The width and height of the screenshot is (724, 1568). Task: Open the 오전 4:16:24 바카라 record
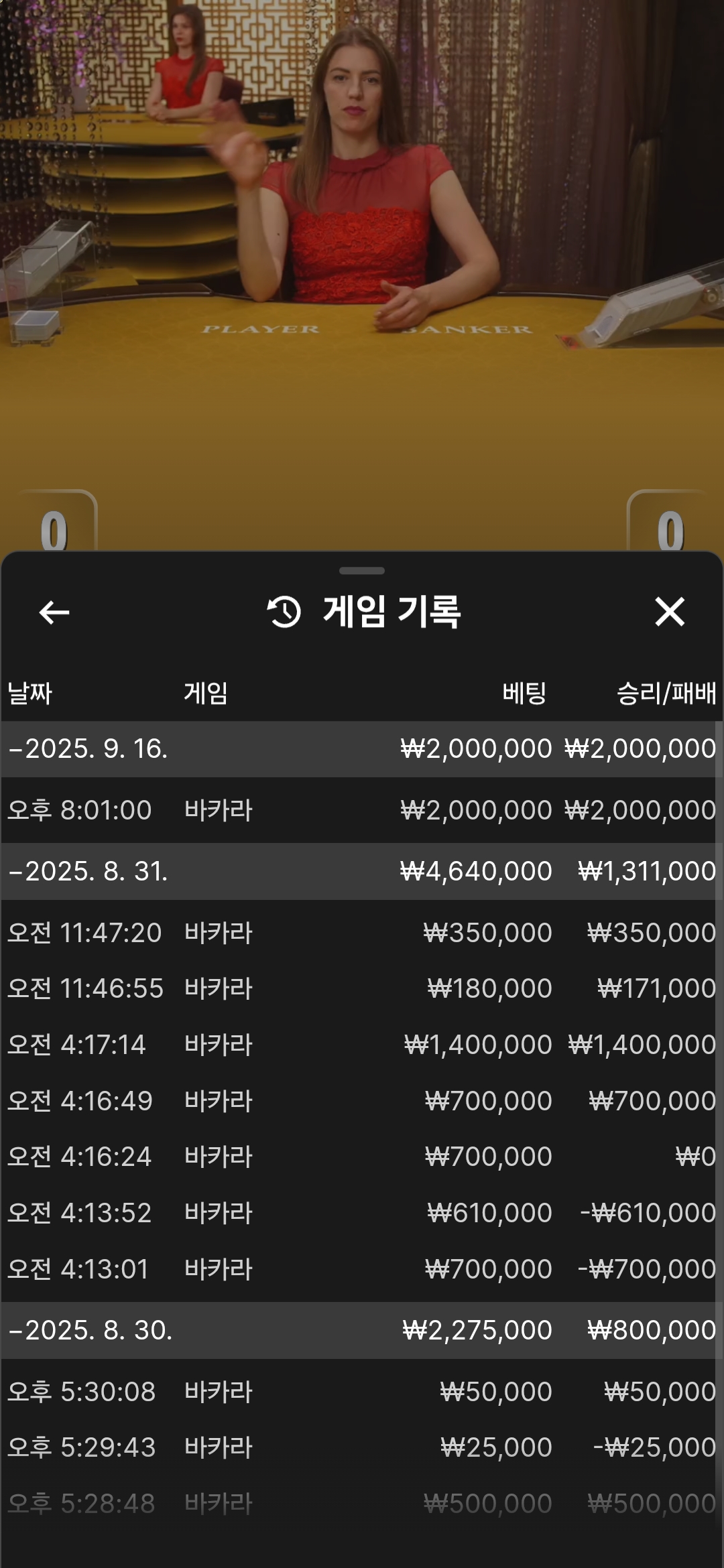pyautogui.click(x=359, y=1157)
